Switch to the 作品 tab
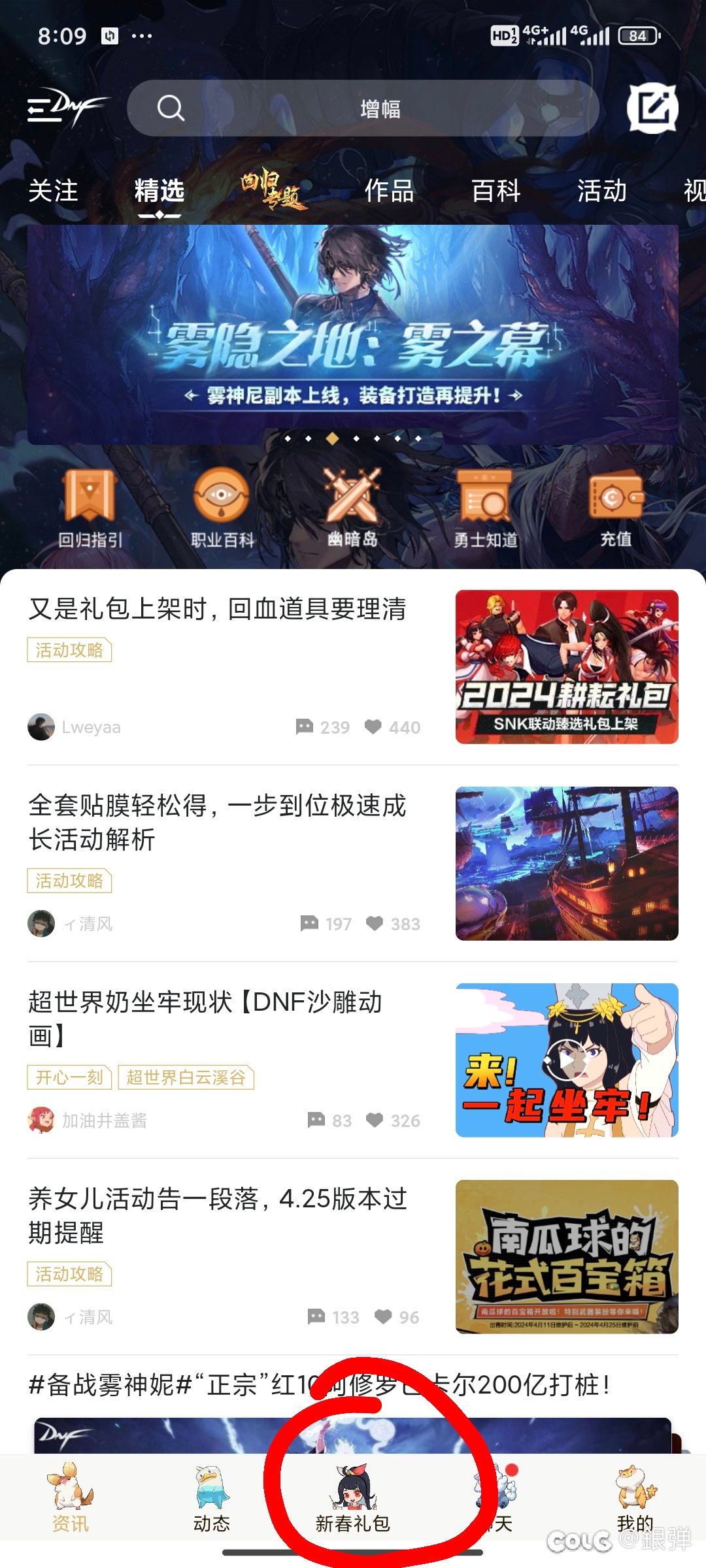 pos(389,191)
